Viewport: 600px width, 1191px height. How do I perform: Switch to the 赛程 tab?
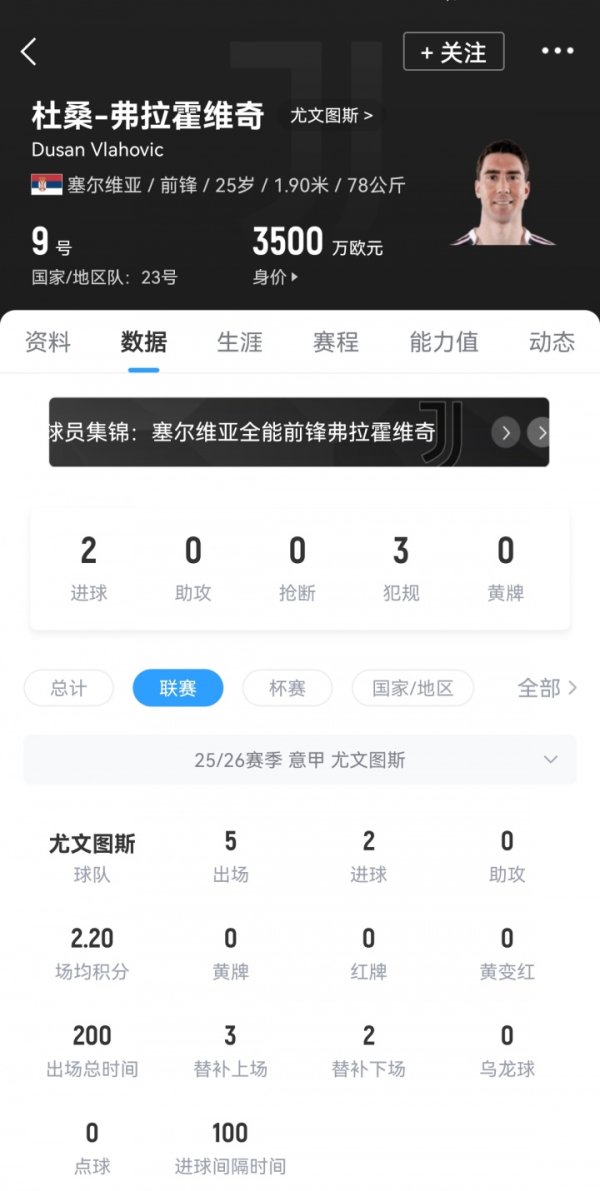point(335,342)
